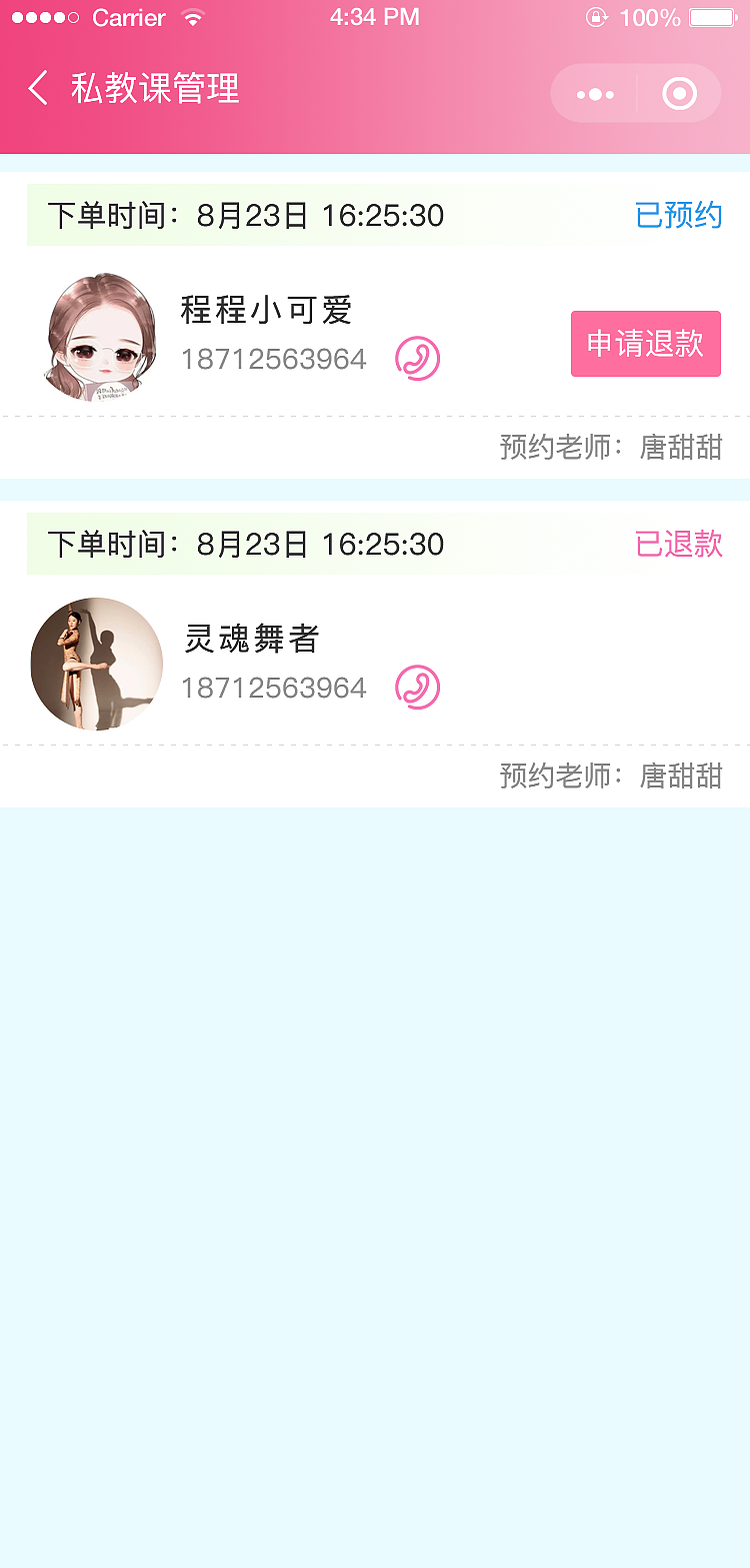
Task: Tap the 已退款 status on the second order
Action: 678,544
